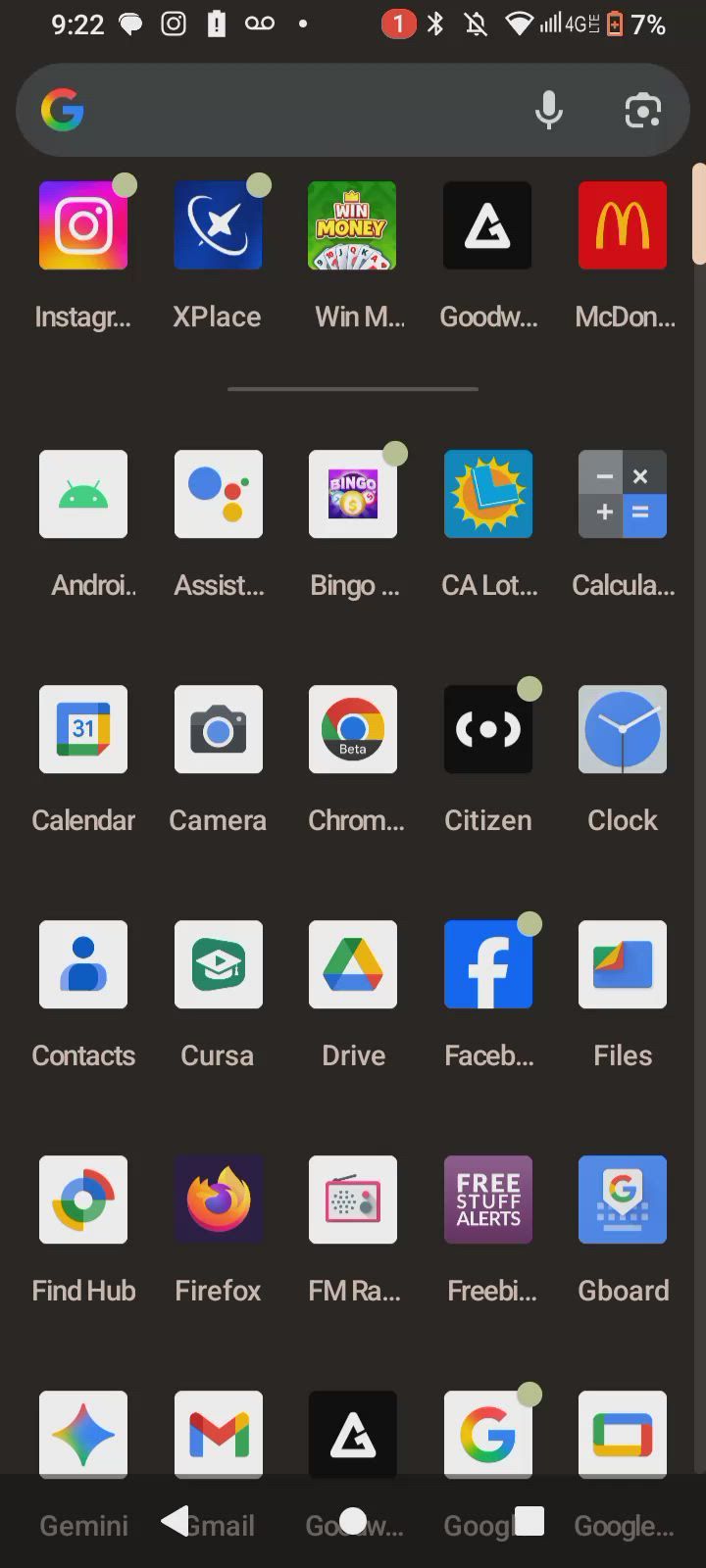The width and height of the screenshot is (706, 1568).
Task: Open the Clock app
Action: pos(623,729)
